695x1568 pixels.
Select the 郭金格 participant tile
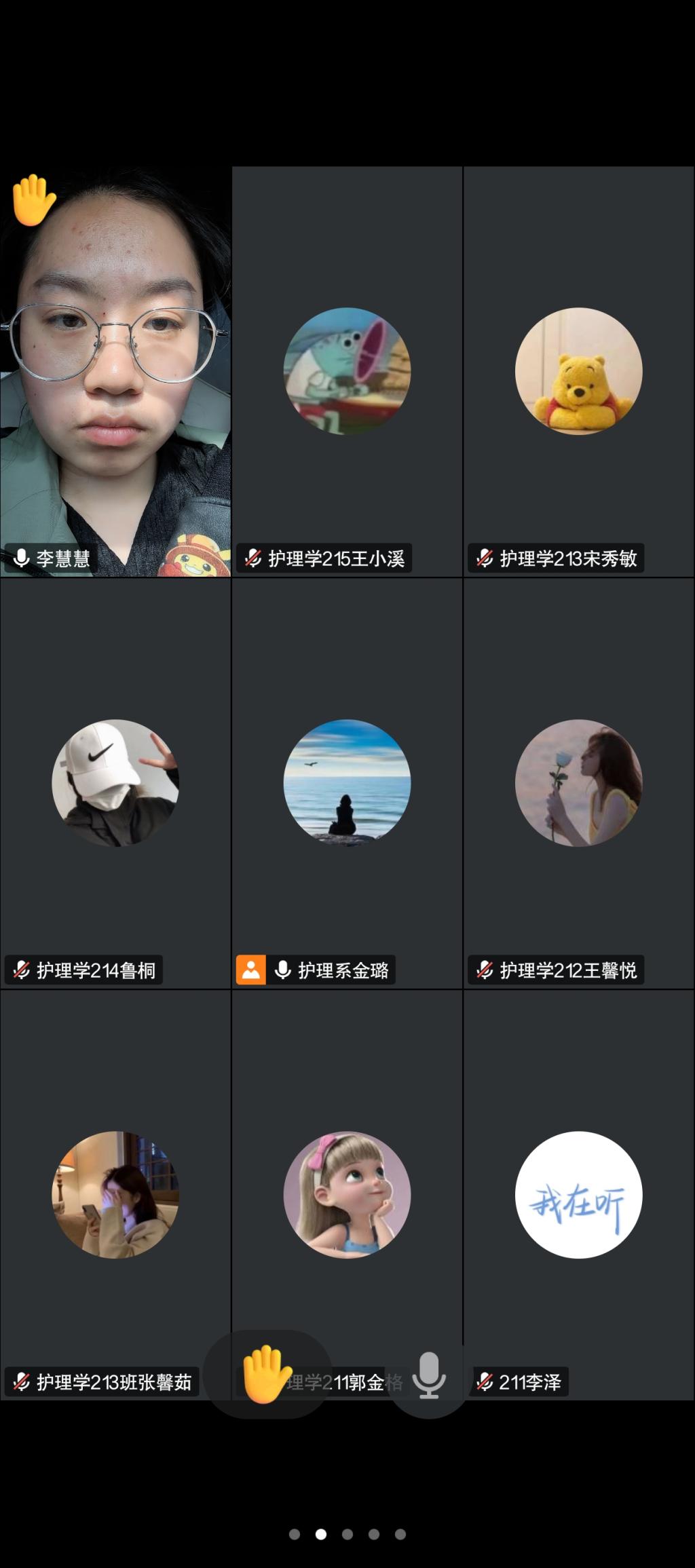(x=347, y=1194)
